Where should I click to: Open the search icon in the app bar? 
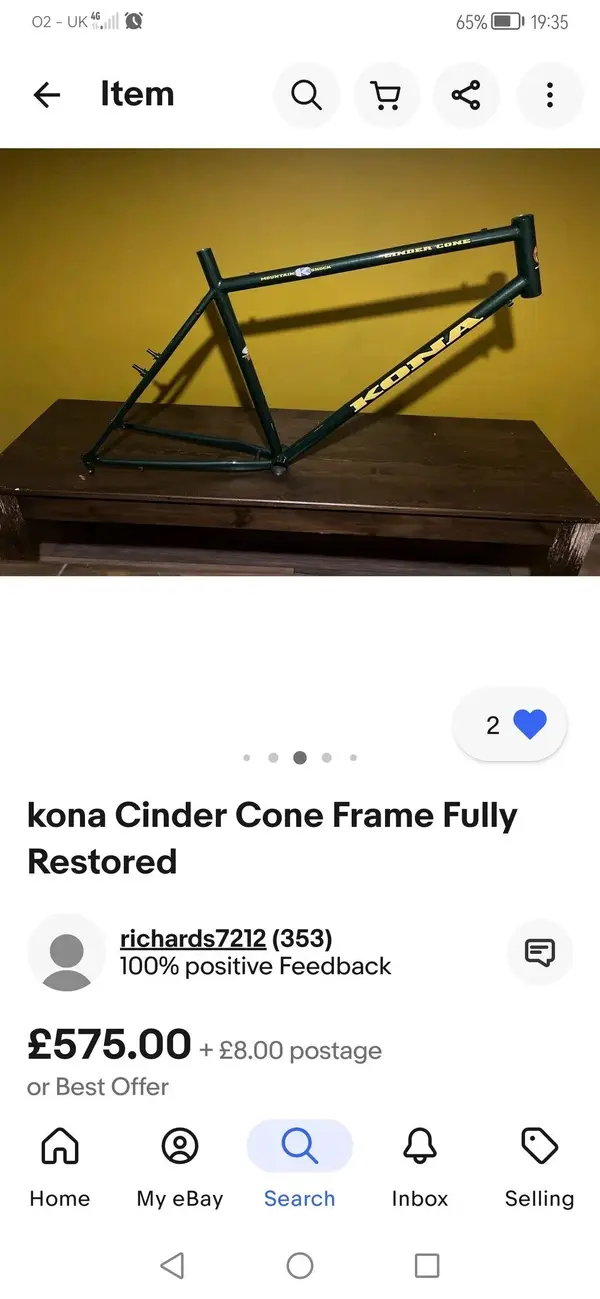coord(306,95)
